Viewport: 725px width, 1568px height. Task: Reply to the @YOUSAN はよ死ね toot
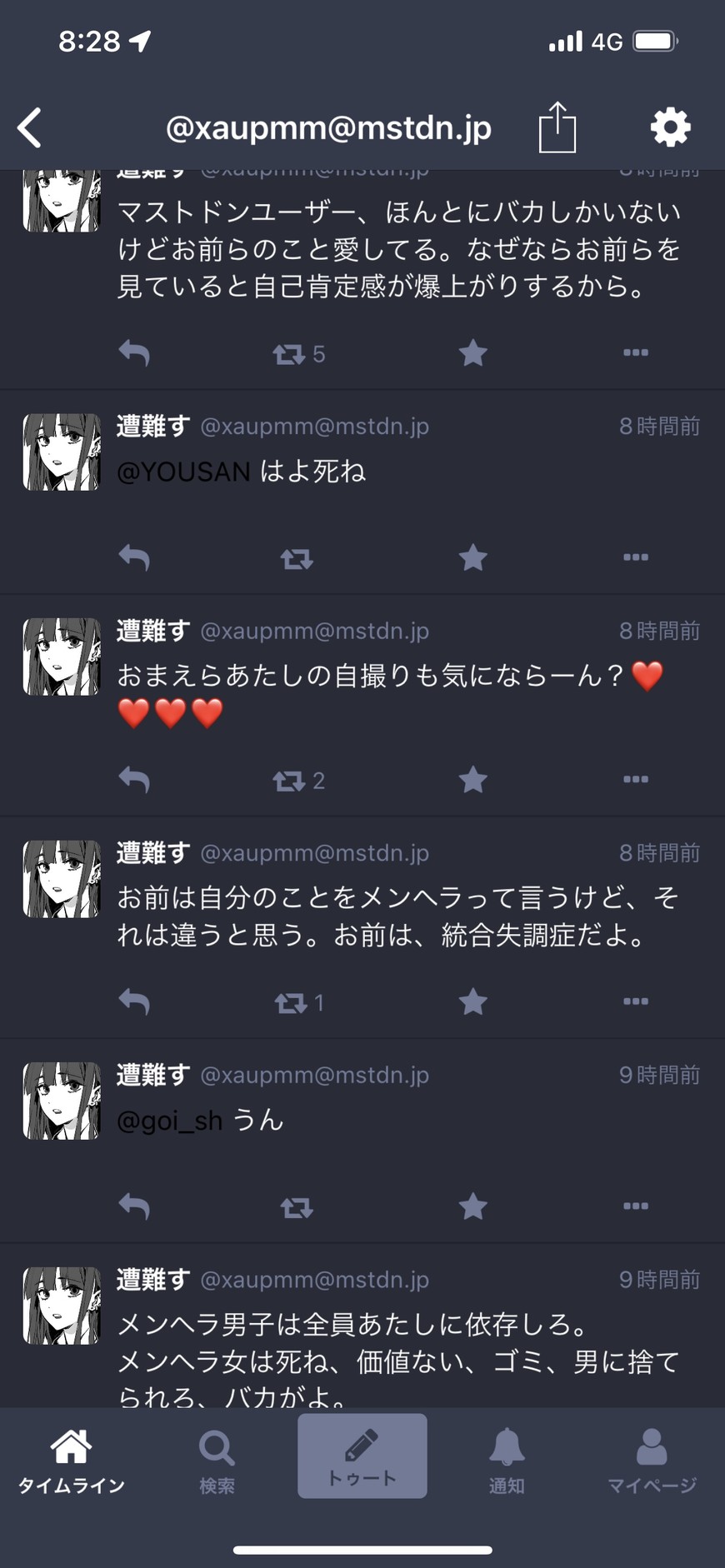click(134, 557)
